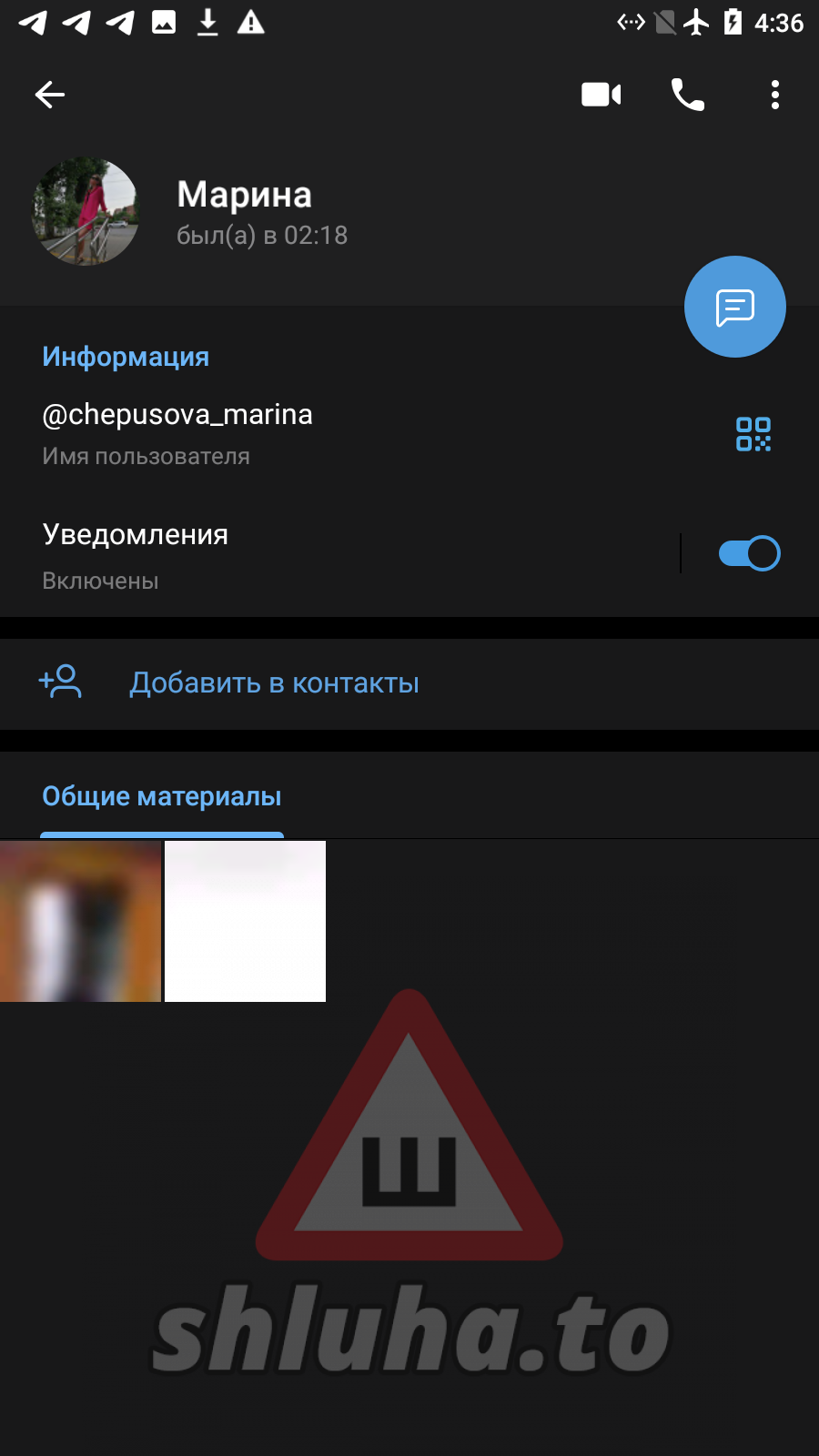819x1456 pixels.
Task: Open Марина's profile photo
Action: click(x=86, y=212)
